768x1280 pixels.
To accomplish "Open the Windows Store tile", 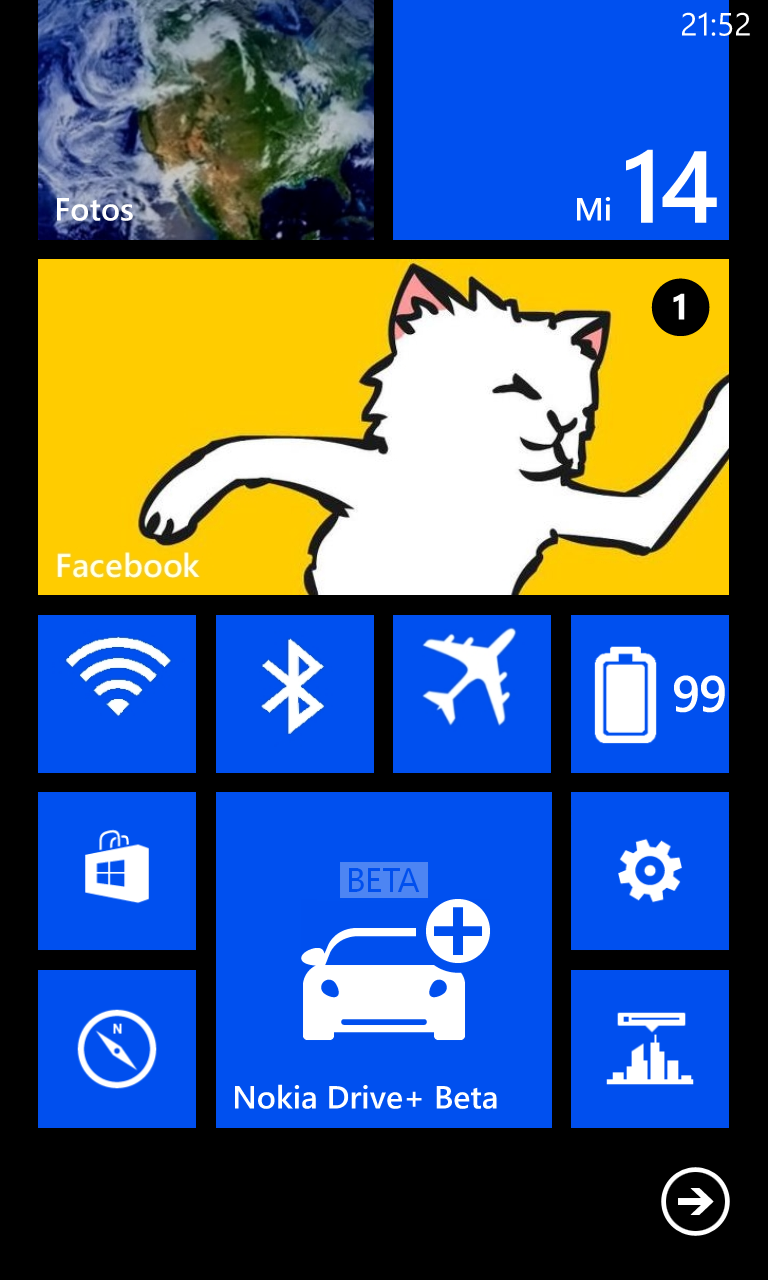I will [117, 871].
